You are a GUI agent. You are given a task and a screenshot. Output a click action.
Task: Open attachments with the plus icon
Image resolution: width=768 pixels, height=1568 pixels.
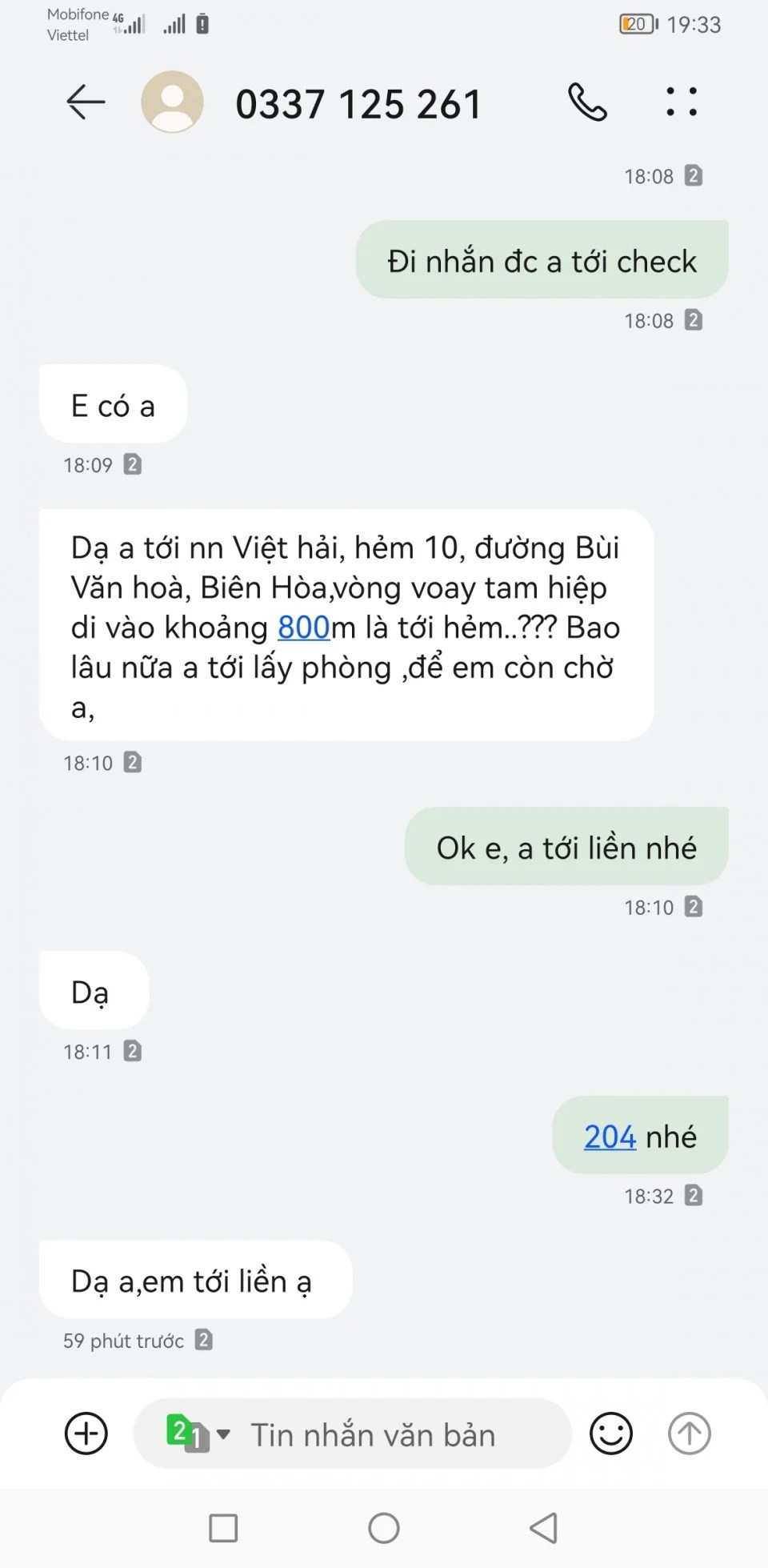(86, 1434)
